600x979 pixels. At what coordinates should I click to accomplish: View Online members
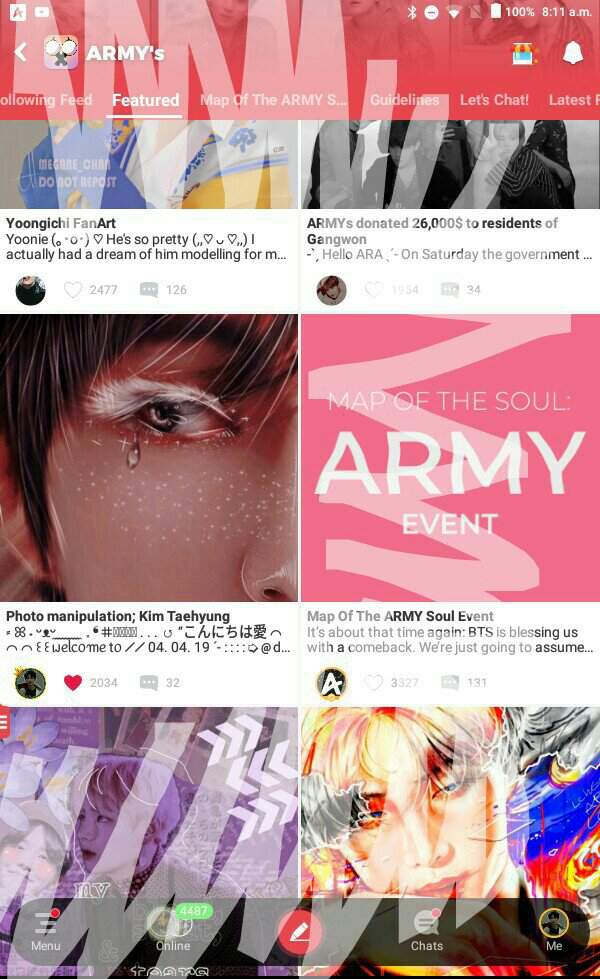172,930
